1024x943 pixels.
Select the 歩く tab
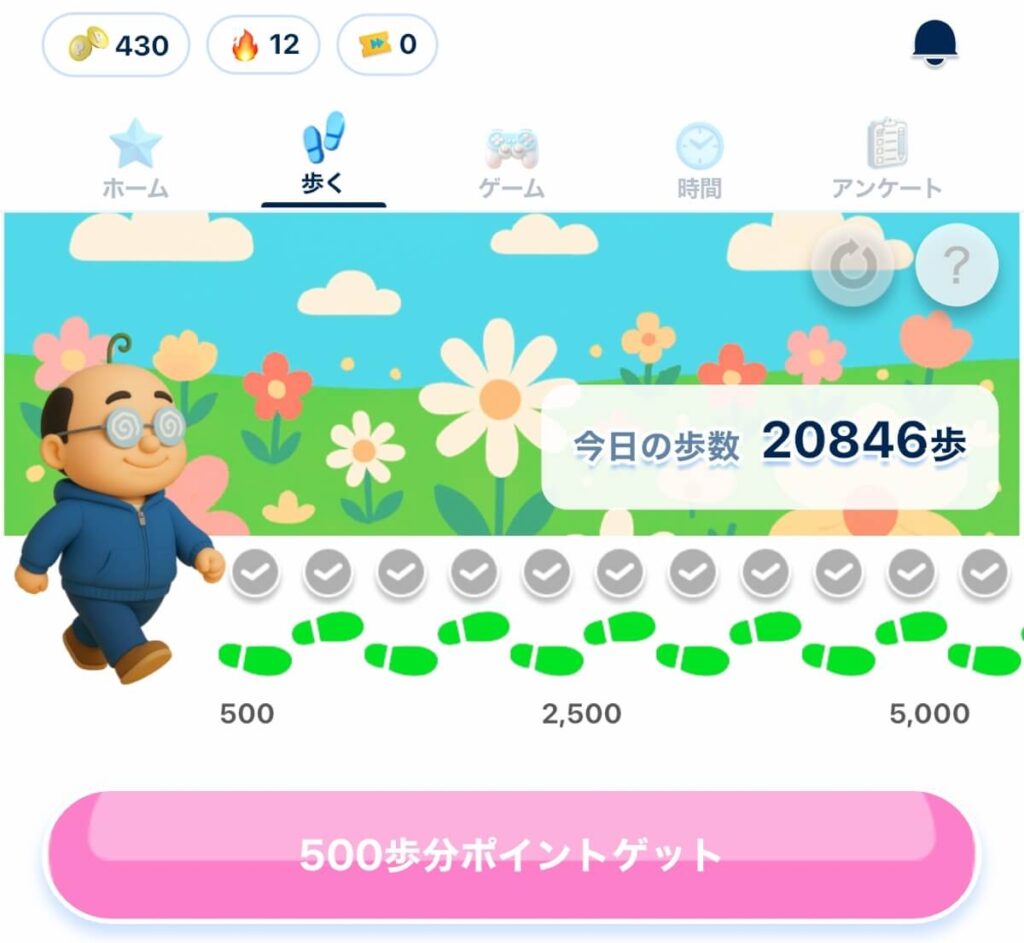coord(322,160)
